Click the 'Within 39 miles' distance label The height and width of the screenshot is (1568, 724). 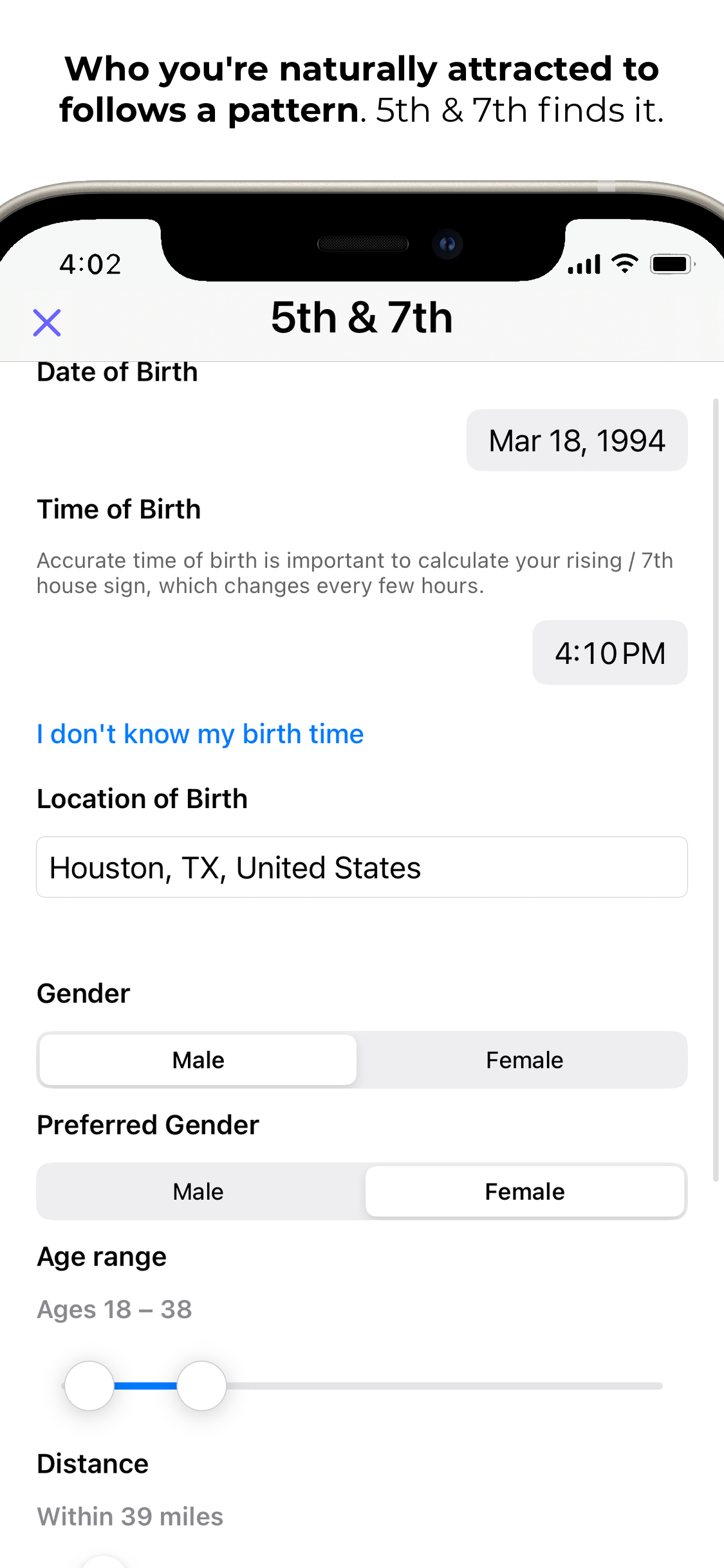point(129,1516)
